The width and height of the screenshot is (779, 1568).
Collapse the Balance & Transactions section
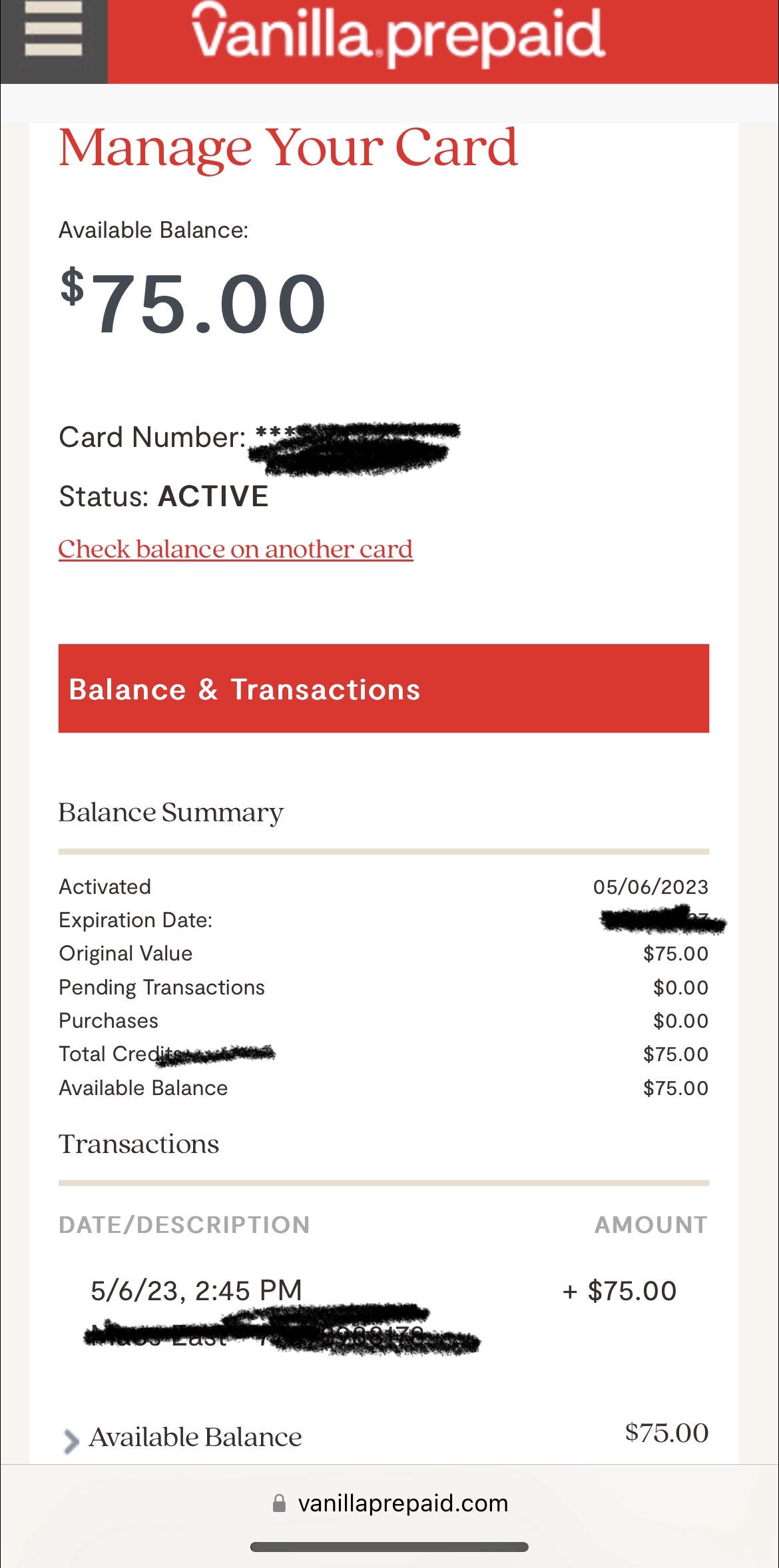[384, 689]
